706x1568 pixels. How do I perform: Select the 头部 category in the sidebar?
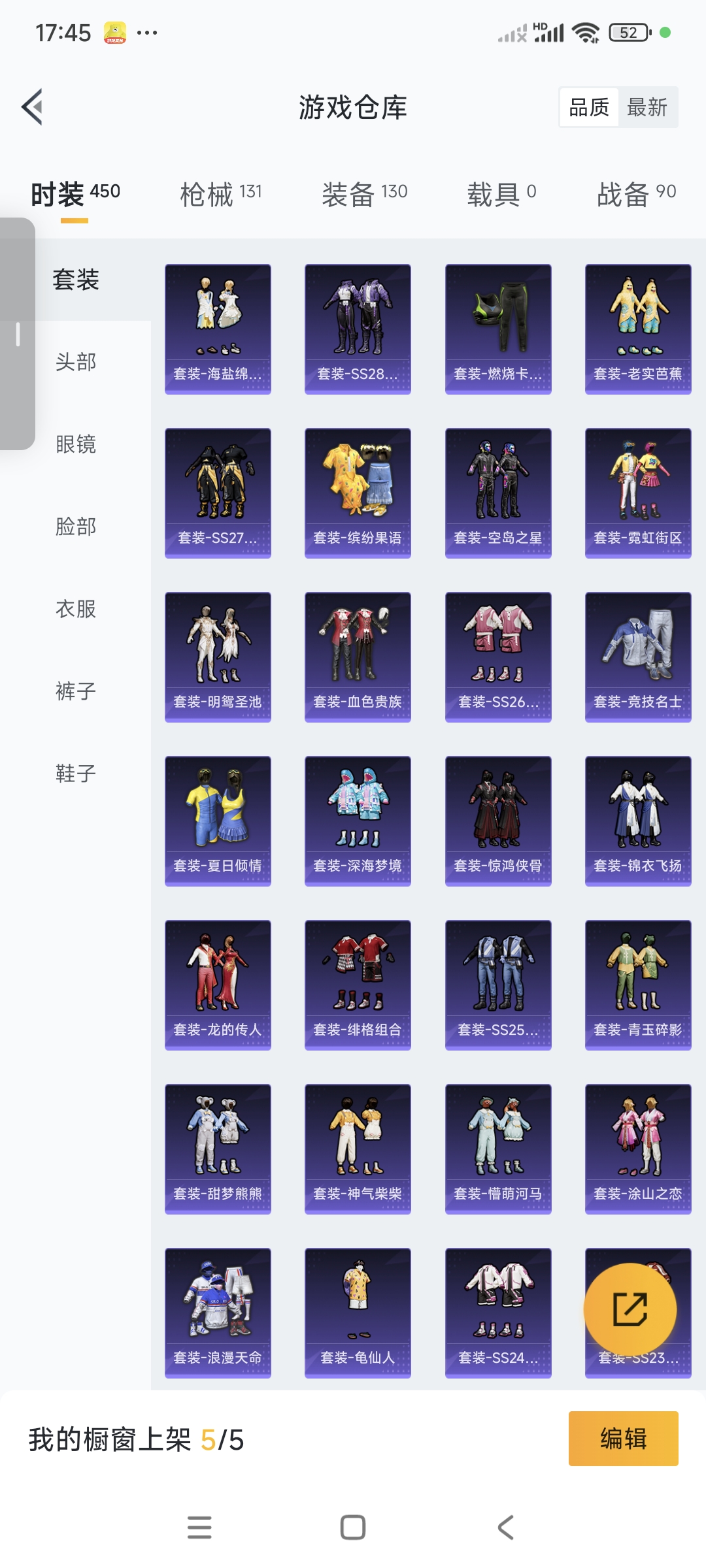click(x=76, y=362)
